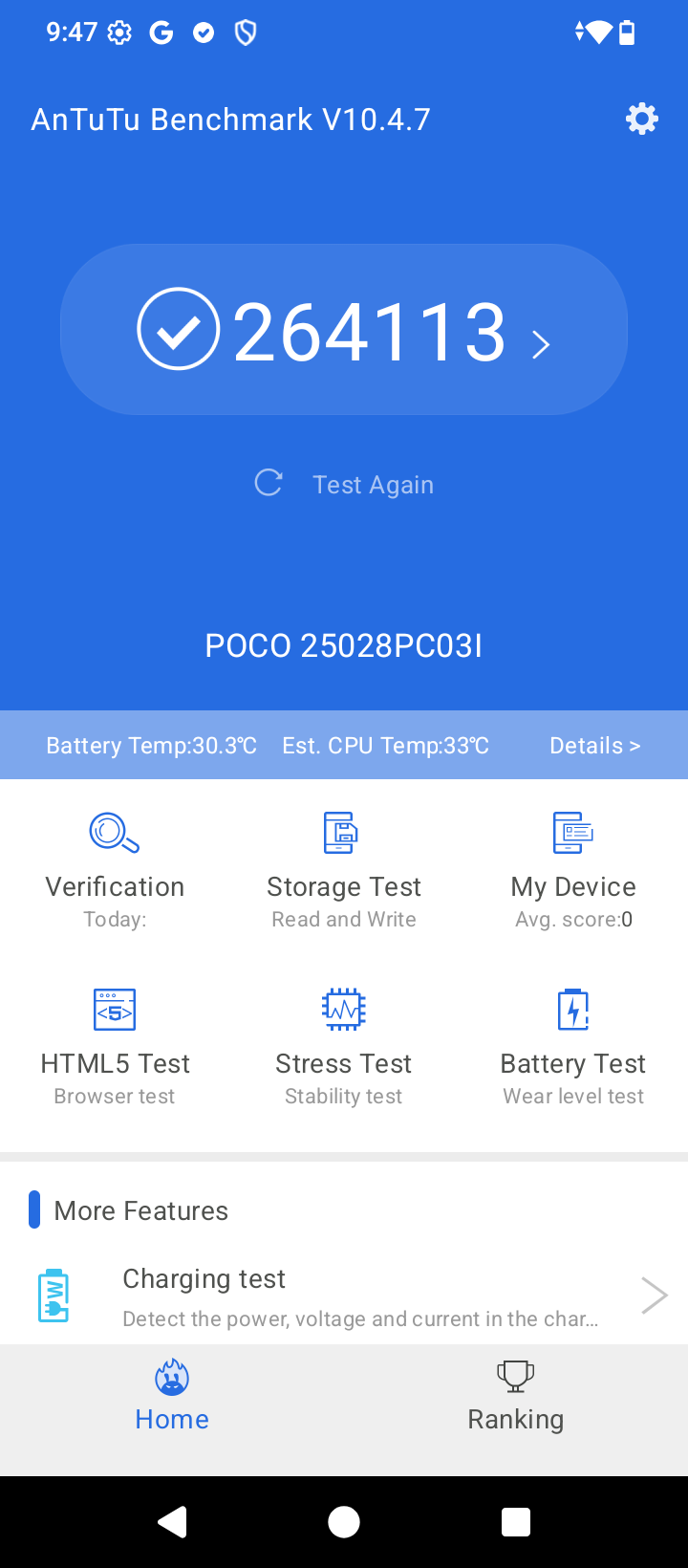
Task: Open AnTuTu settings via gear icon
Action: (x=640, y=119)
